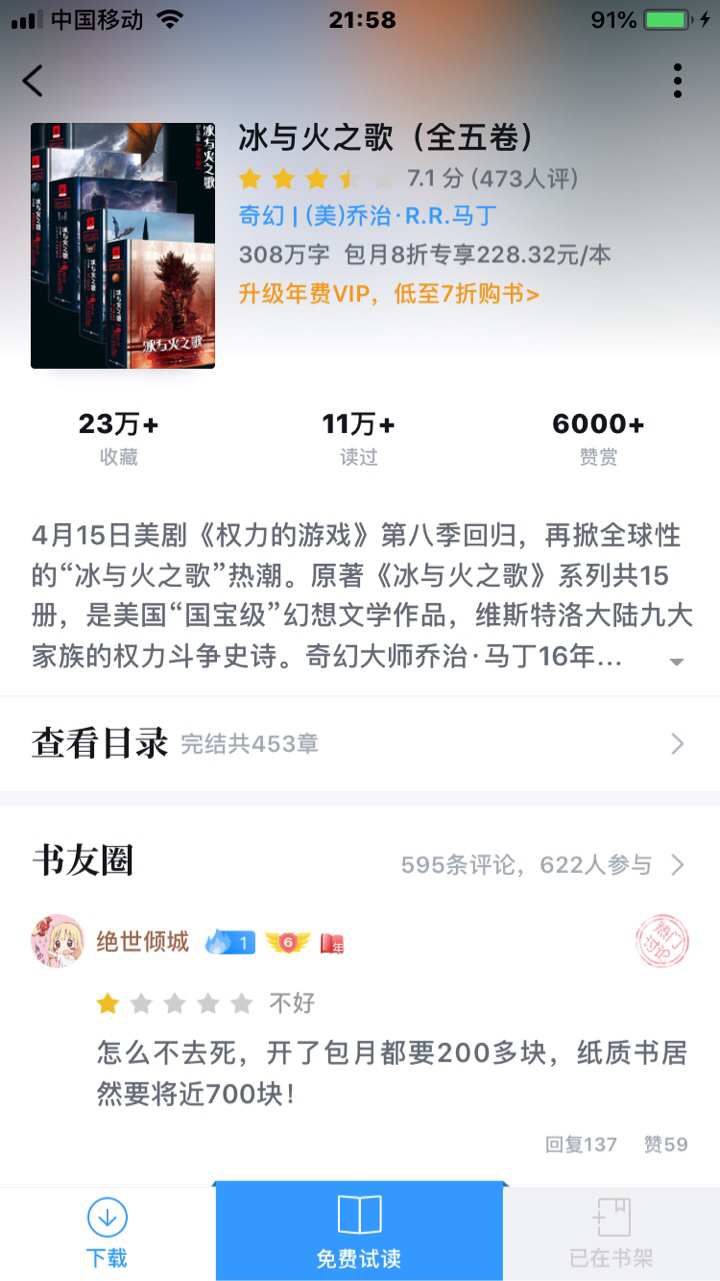
Task: Go back using the top-left arrow
Action: point(33,81)
